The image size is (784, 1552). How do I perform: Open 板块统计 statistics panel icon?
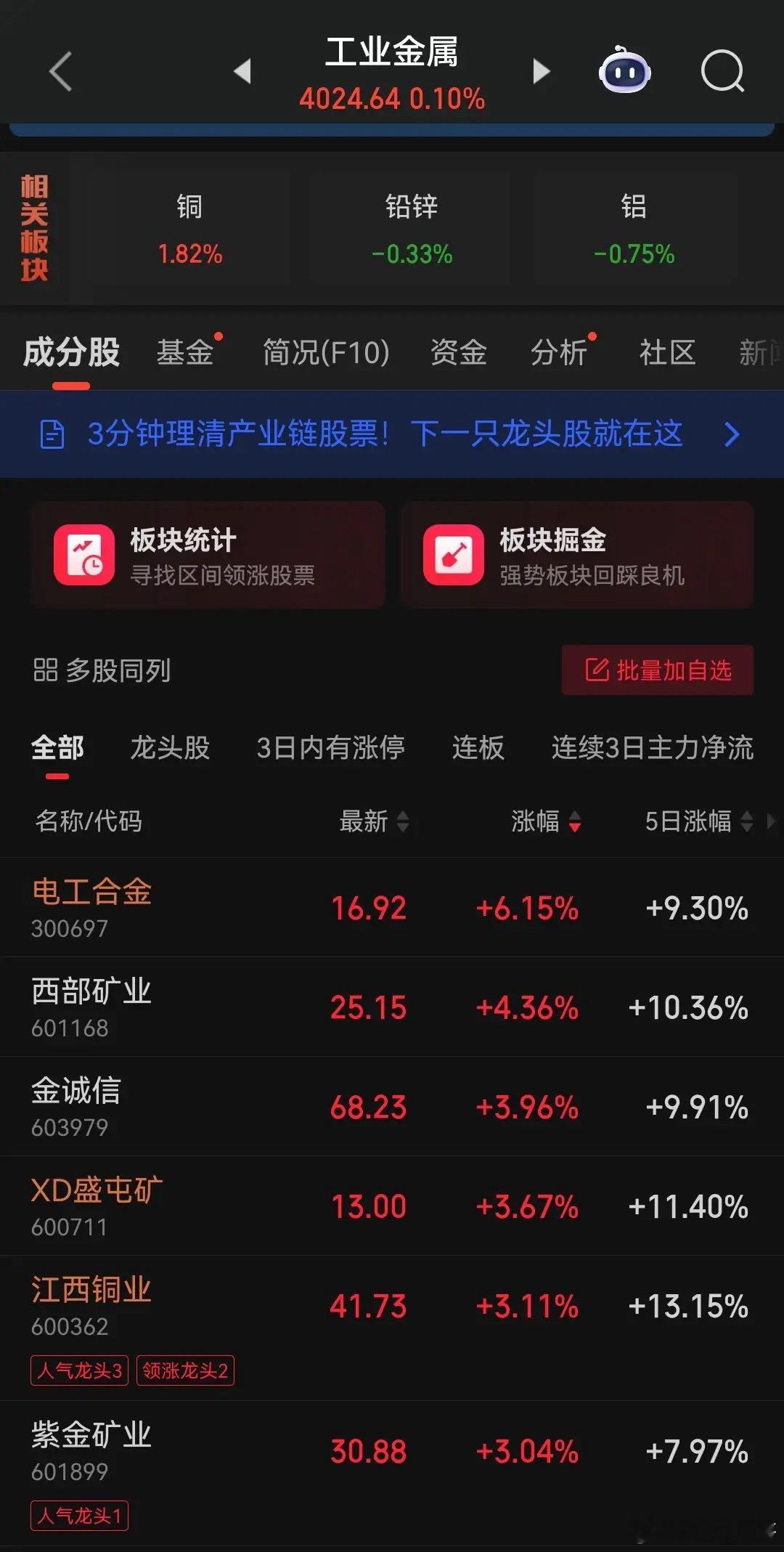tap(82, 553)
